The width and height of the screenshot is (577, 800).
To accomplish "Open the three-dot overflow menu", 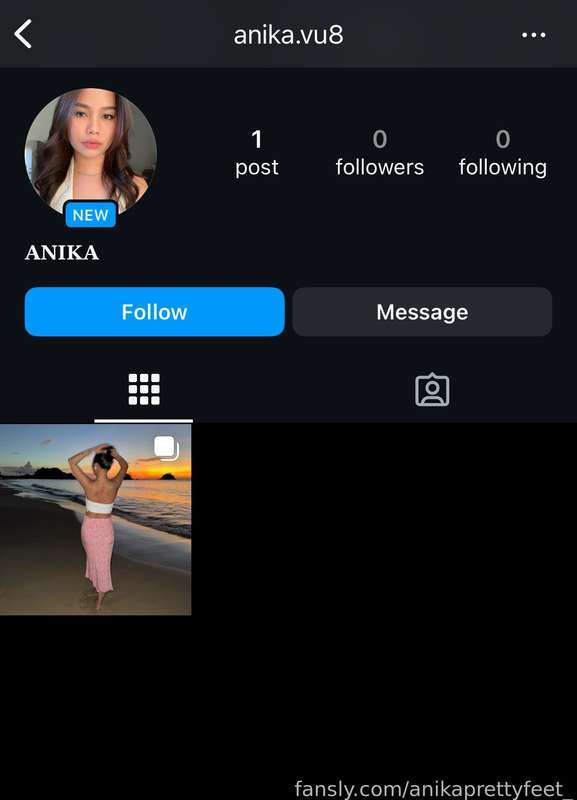I will pos(534,35).
